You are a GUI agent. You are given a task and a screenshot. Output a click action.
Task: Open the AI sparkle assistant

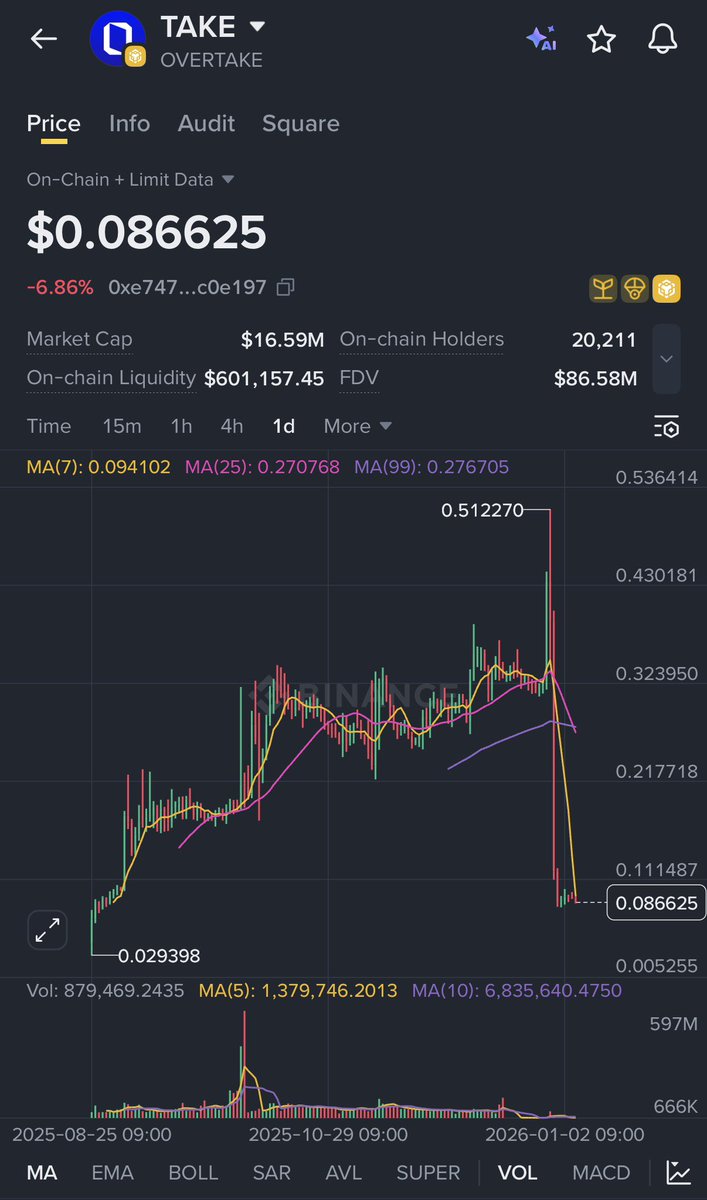coord(541,39)
